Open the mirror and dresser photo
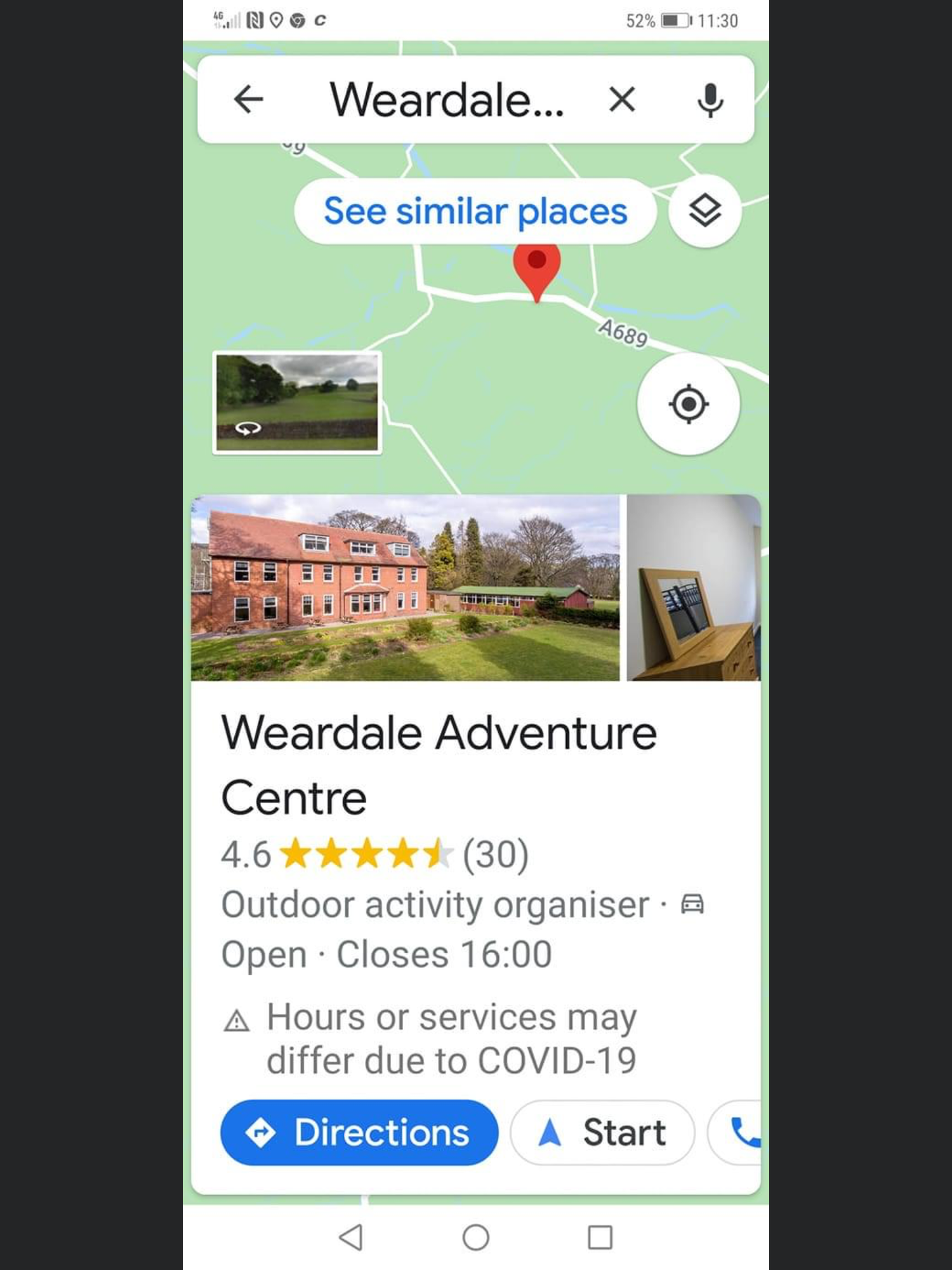 [693, 587]
